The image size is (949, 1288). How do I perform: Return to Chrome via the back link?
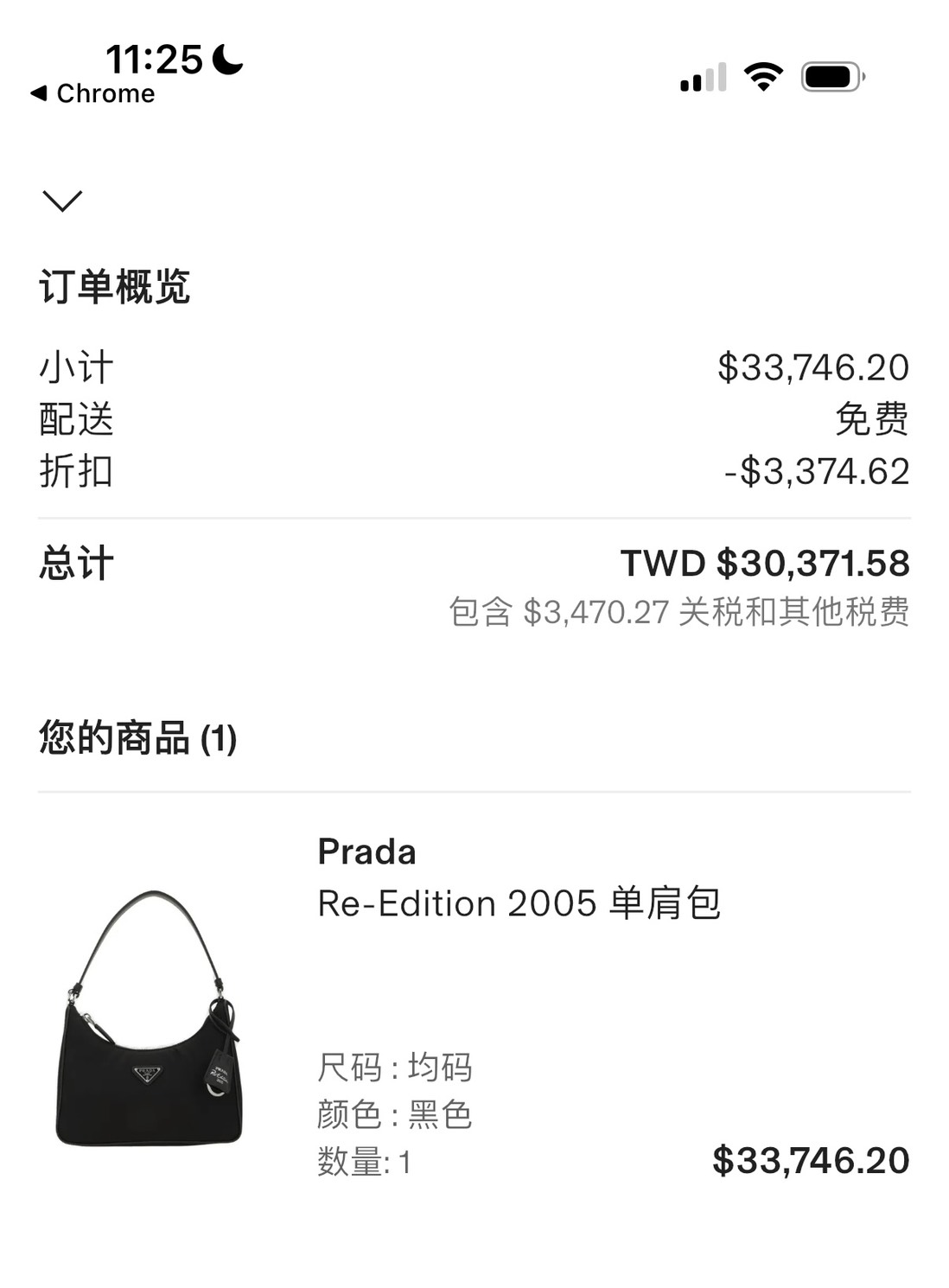93,93
